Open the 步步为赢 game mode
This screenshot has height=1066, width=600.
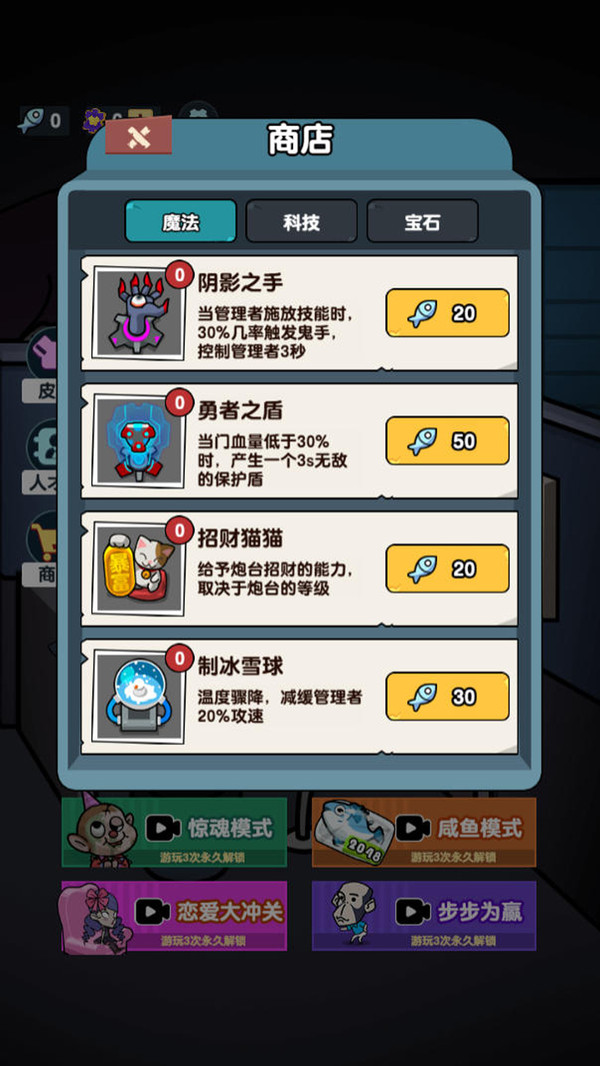[424, 915]
